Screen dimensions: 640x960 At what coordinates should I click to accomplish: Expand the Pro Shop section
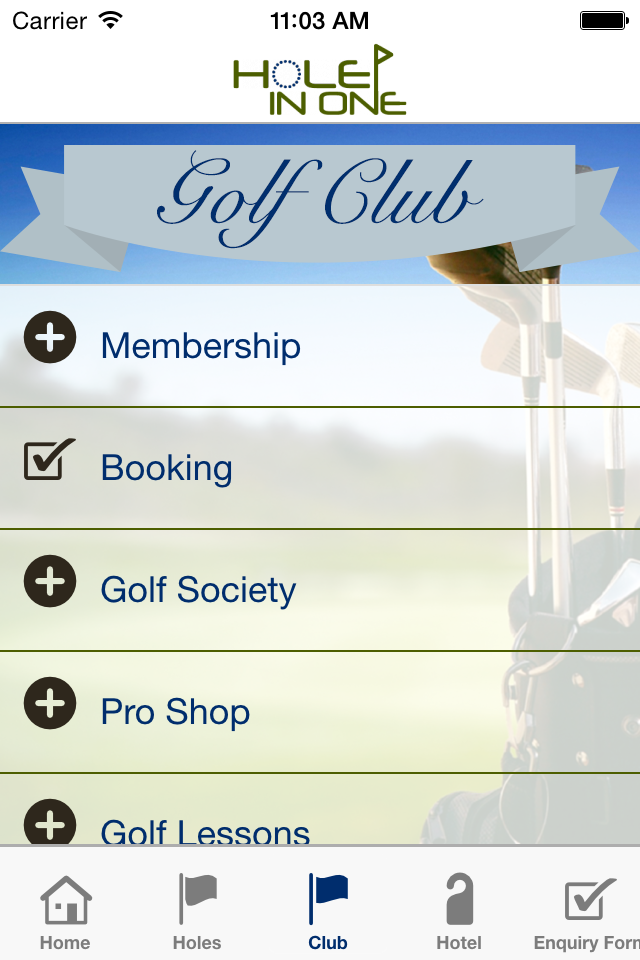click(50, 703)
